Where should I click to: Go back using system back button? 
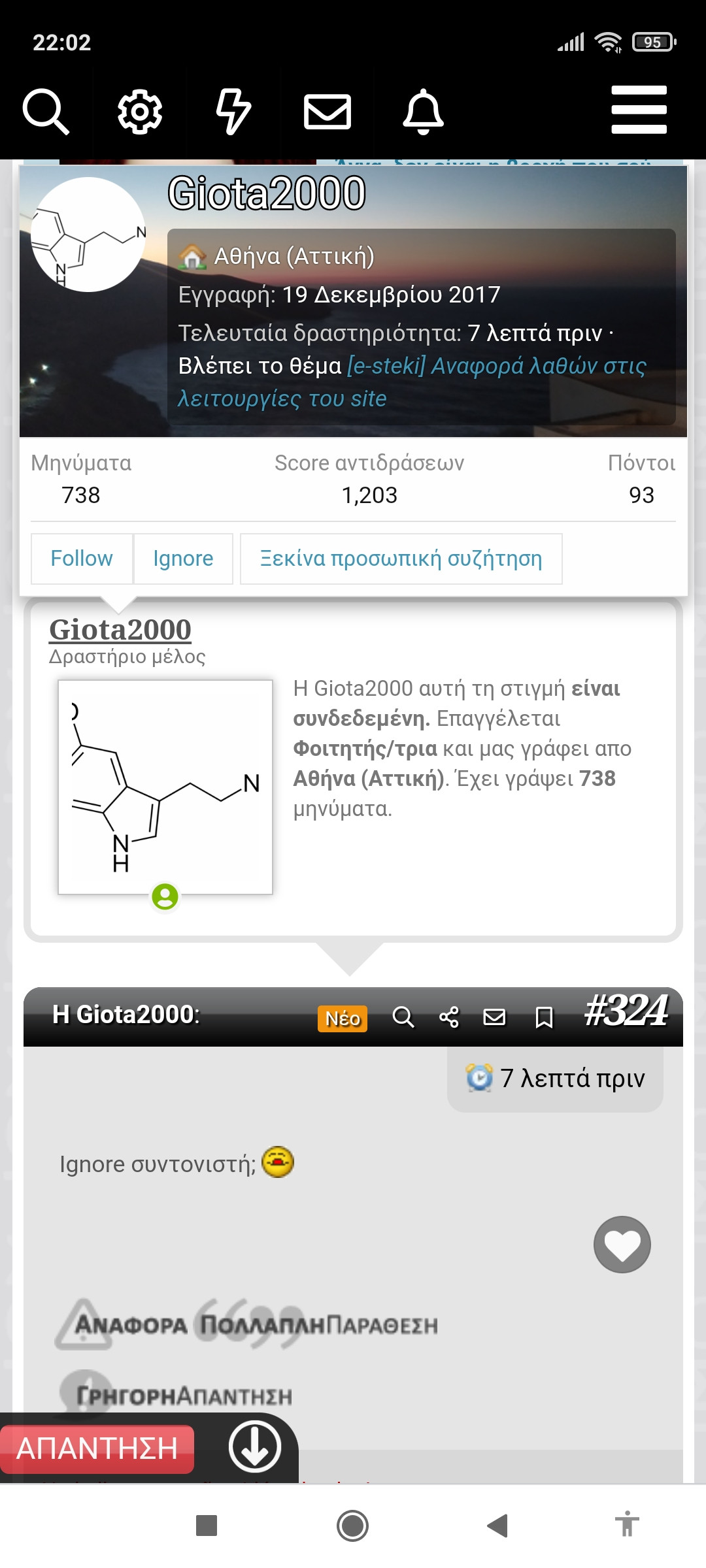(497, 1526)
